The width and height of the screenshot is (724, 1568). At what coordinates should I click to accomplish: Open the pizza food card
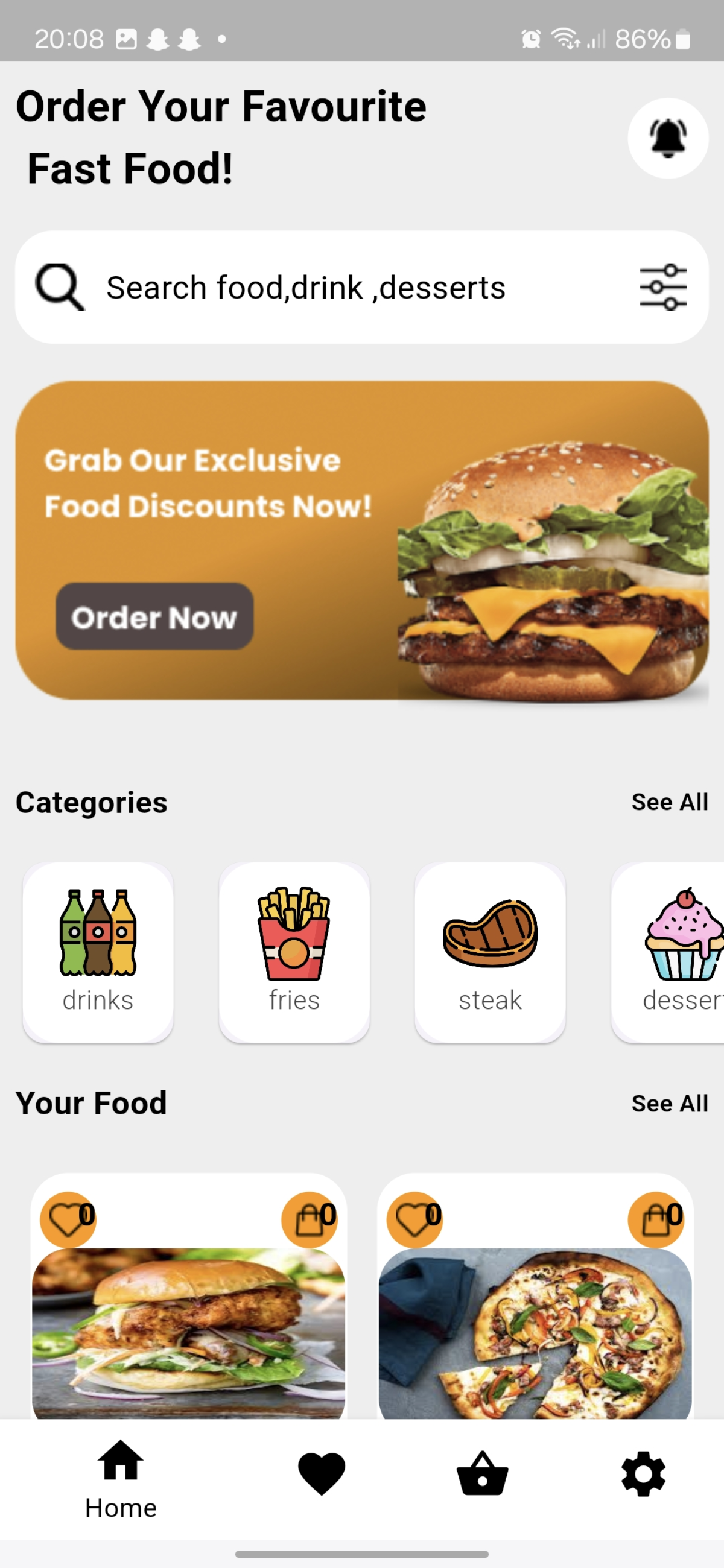point(535,1333)
